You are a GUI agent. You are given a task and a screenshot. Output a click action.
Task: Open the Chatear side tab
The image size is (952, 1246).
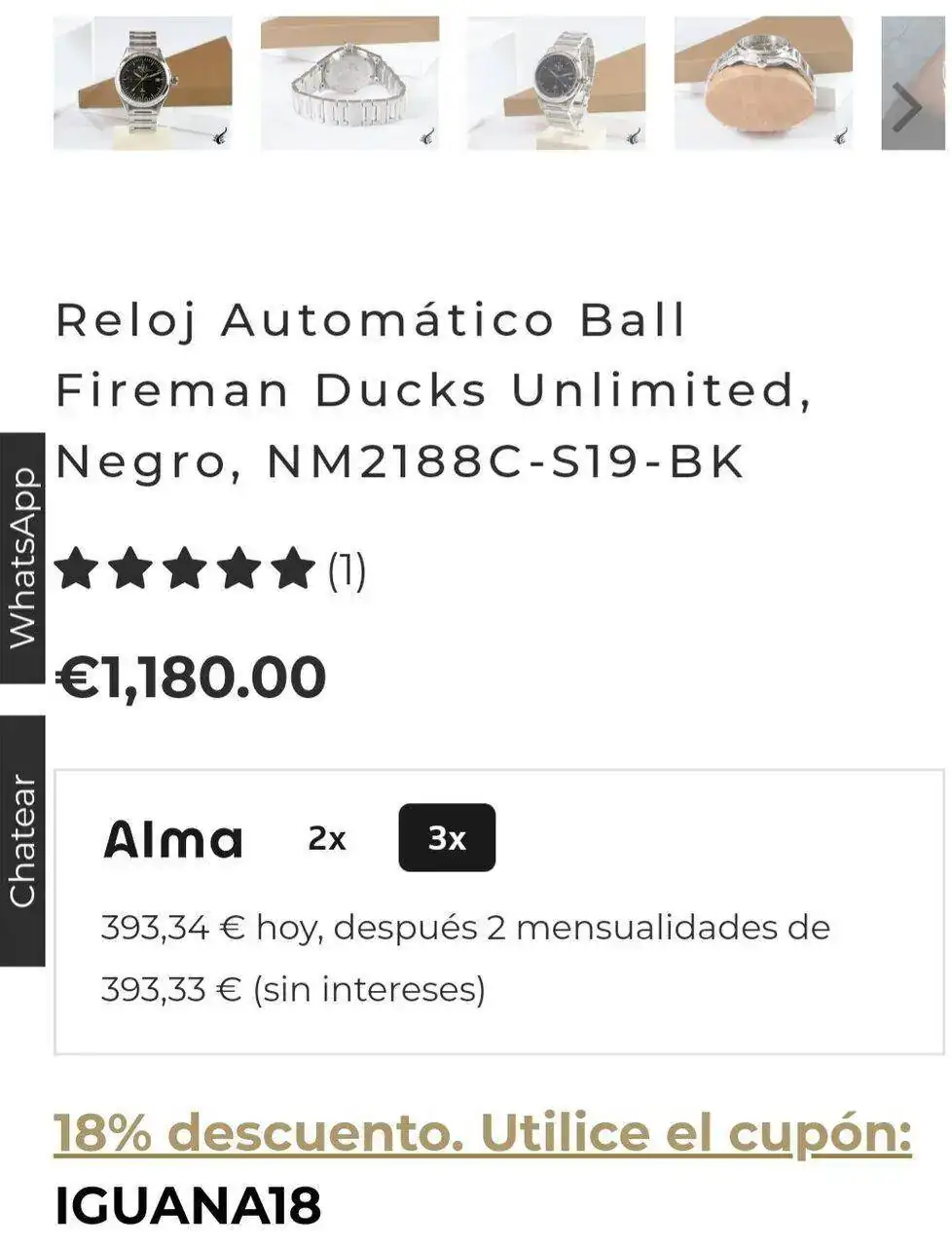(x=22, y=840)
